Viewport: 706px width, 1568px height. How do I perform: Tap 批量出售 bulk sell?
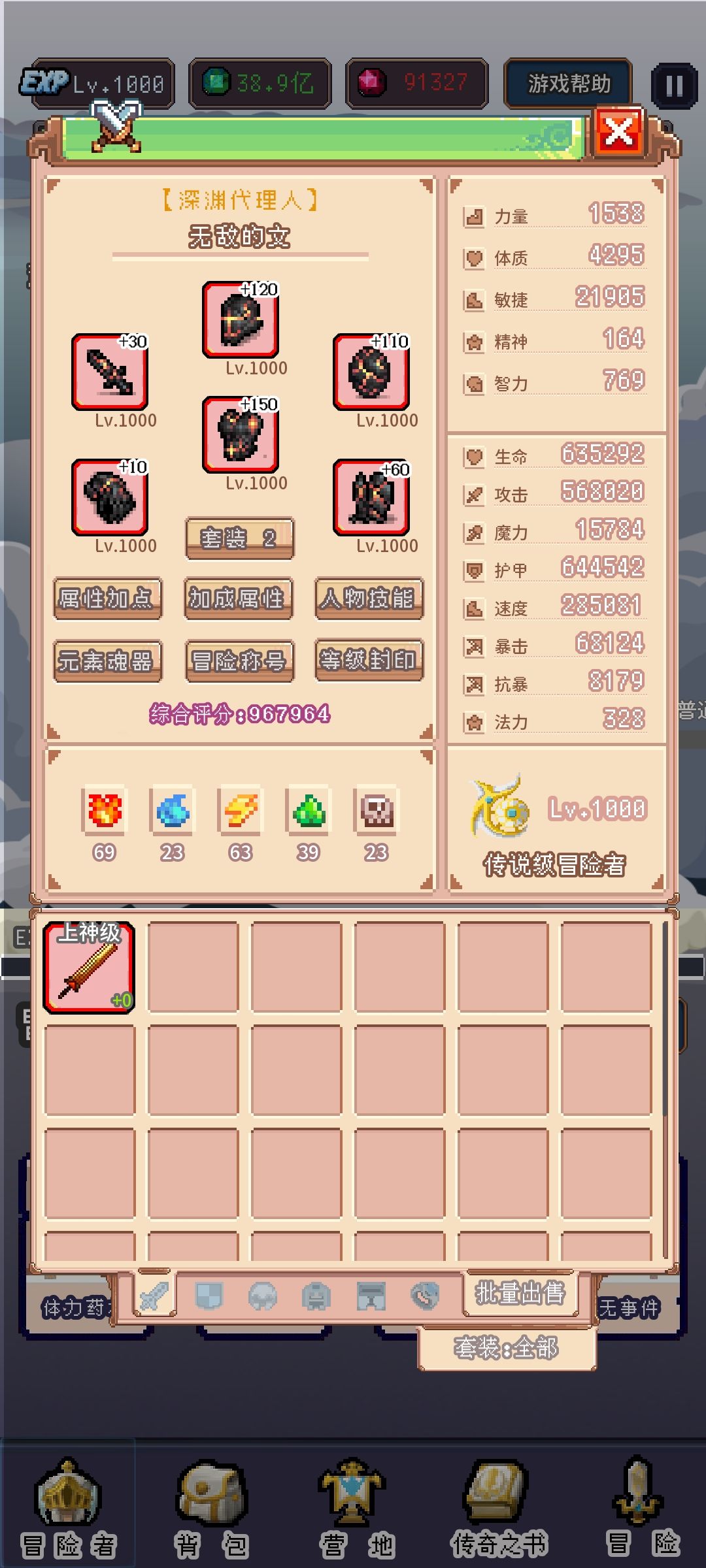pos(520,1293)
